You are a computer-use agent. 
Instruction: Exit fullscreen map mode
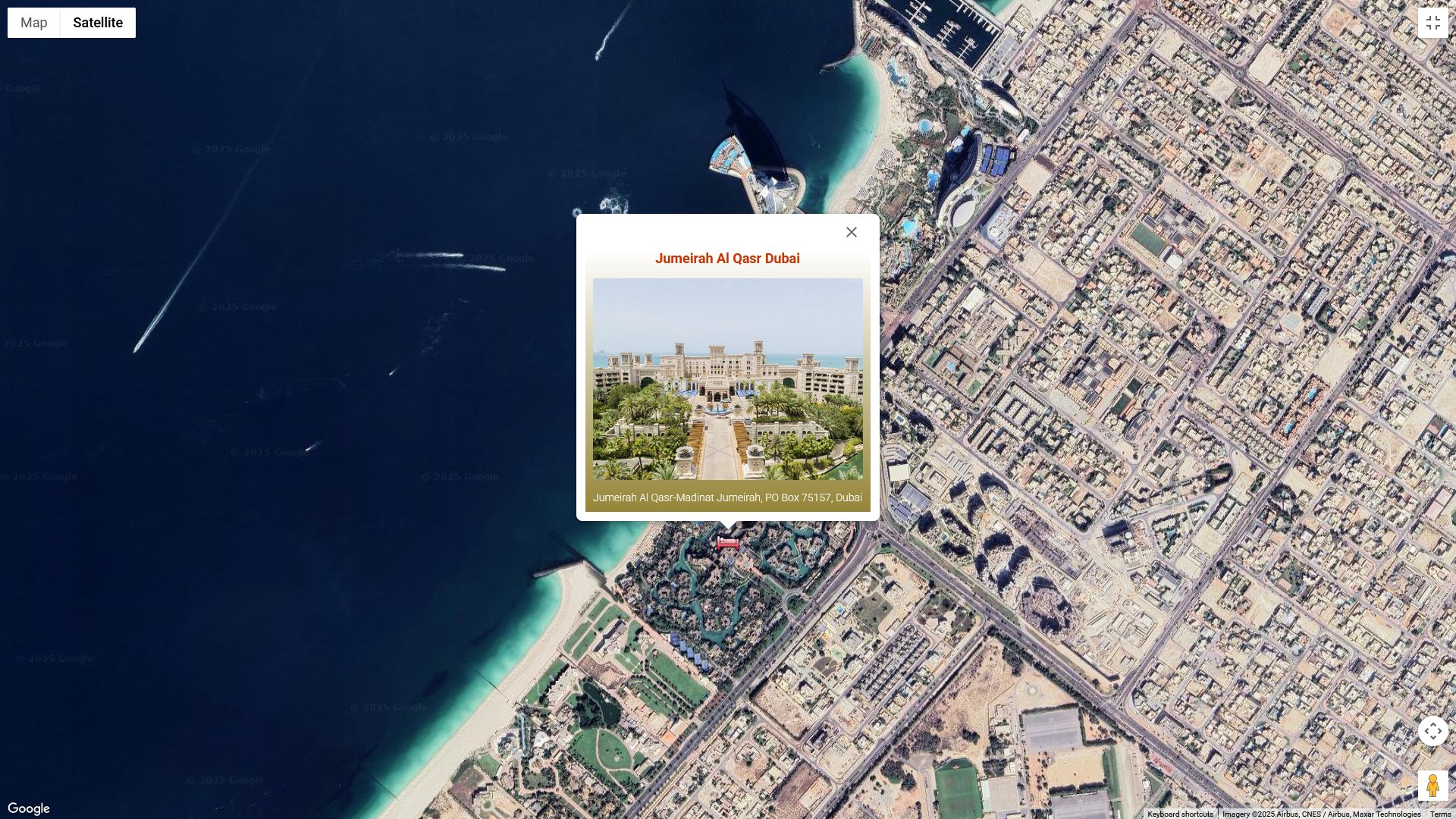click(x=1432, y=23)
